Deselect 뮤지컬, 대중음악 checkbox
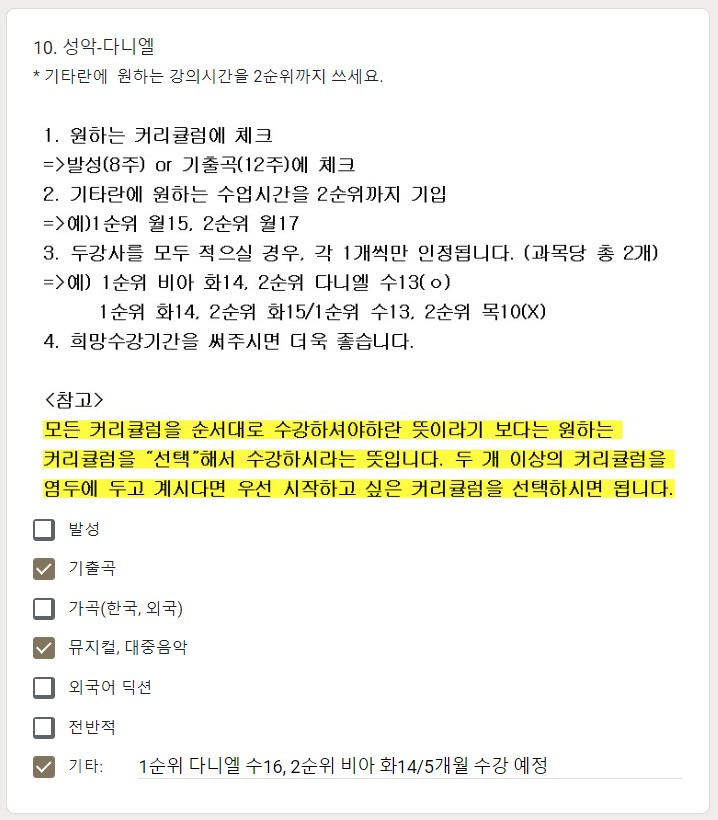This screenshot has height=820, width=718. pyautogui.click(x=44, y=648)
